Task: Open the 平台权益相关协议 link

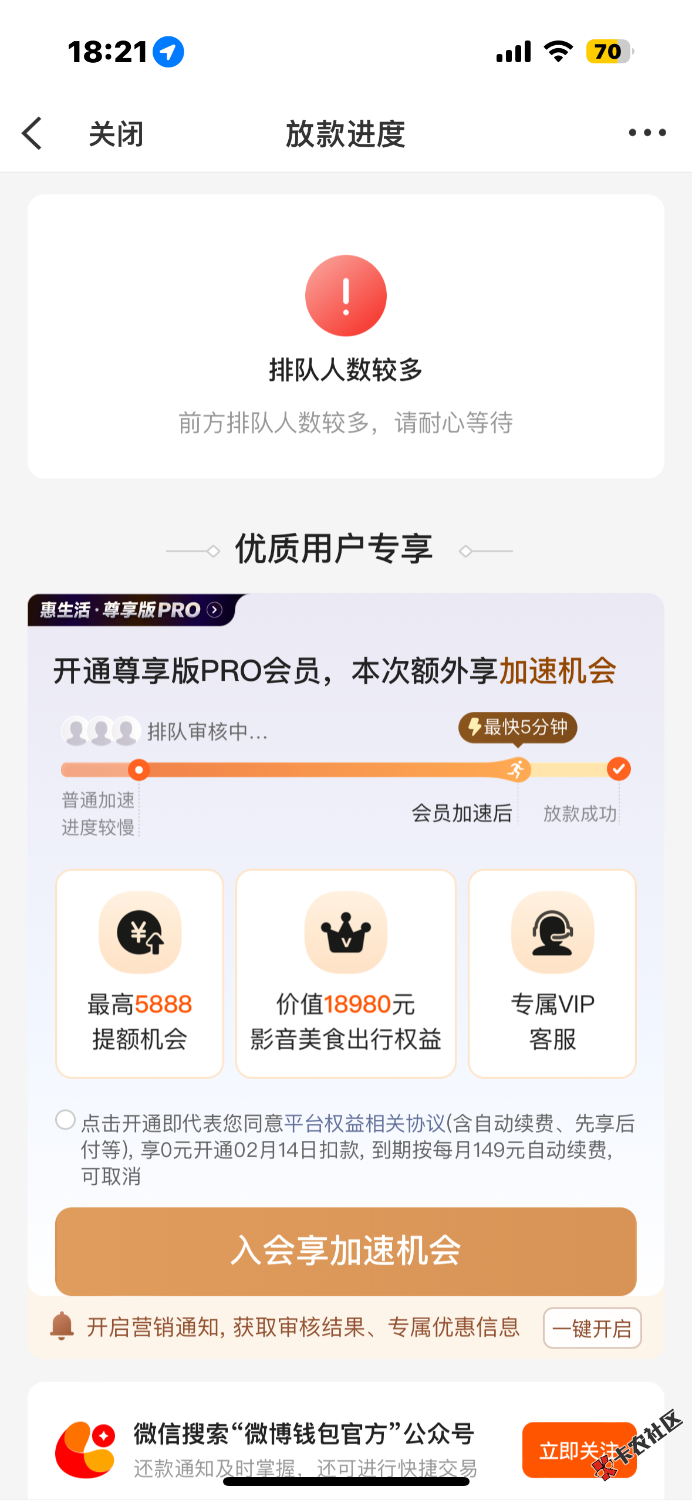Action: [x=365, y=1121]
